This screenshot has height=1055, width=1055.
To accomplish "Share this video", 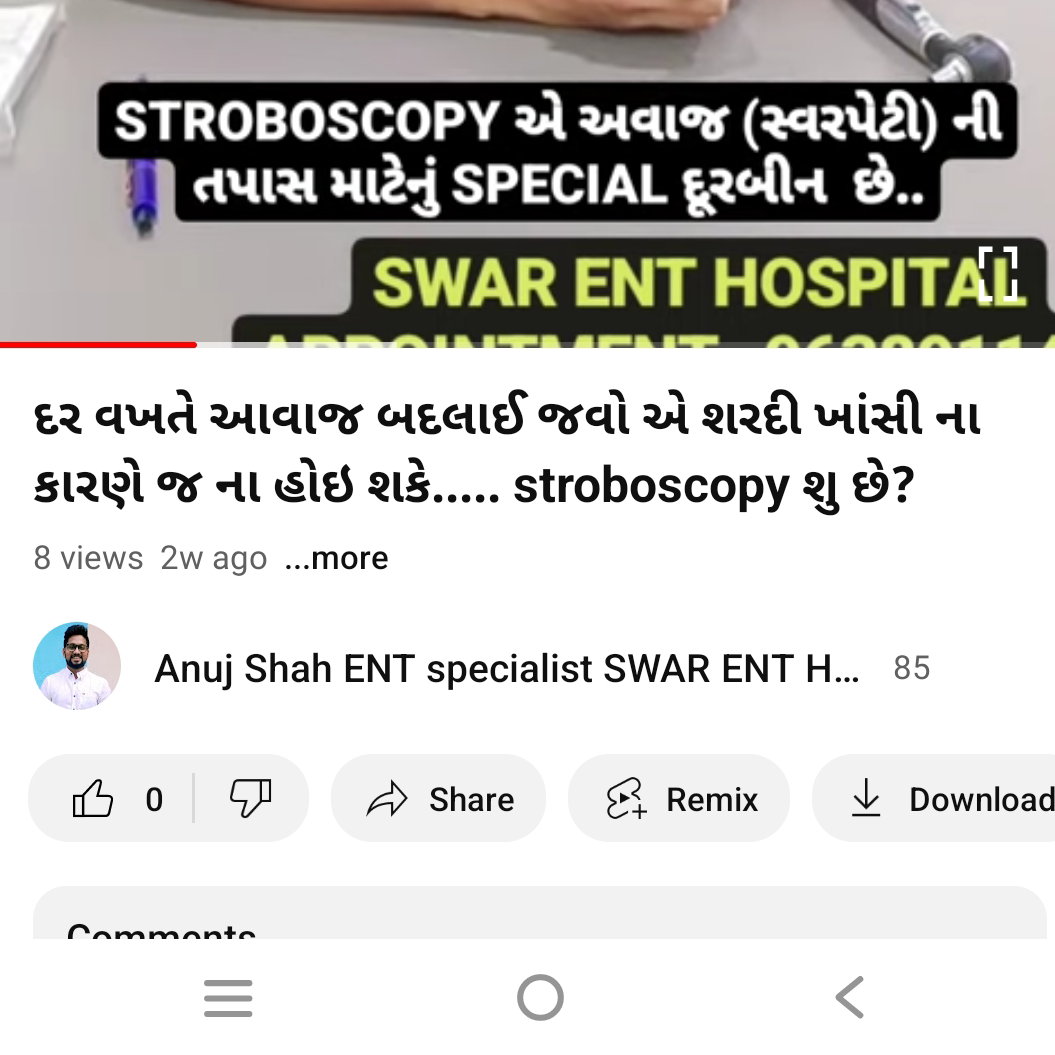I will coord(439,799).
